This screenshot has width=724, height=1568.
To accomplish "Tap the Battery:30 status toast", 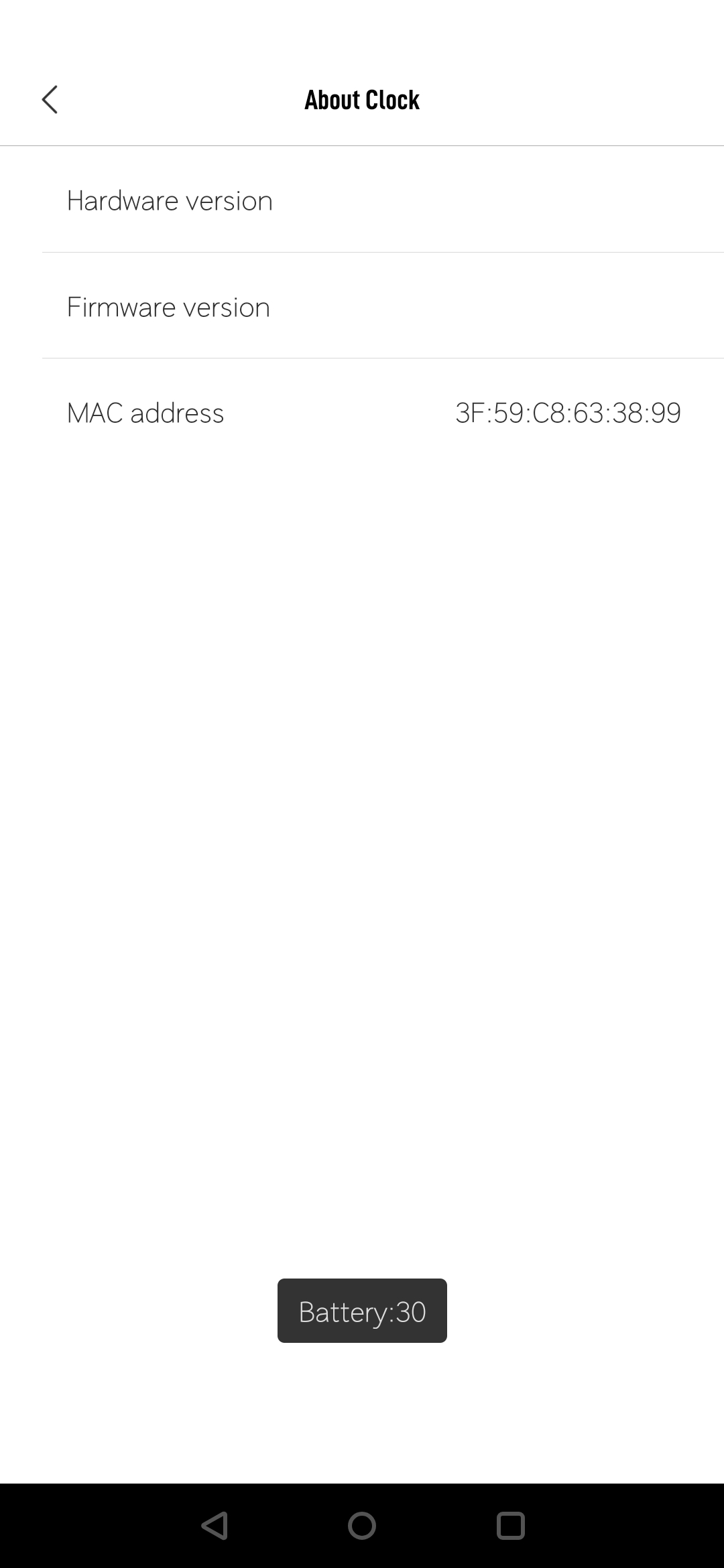I will 361,1310.
